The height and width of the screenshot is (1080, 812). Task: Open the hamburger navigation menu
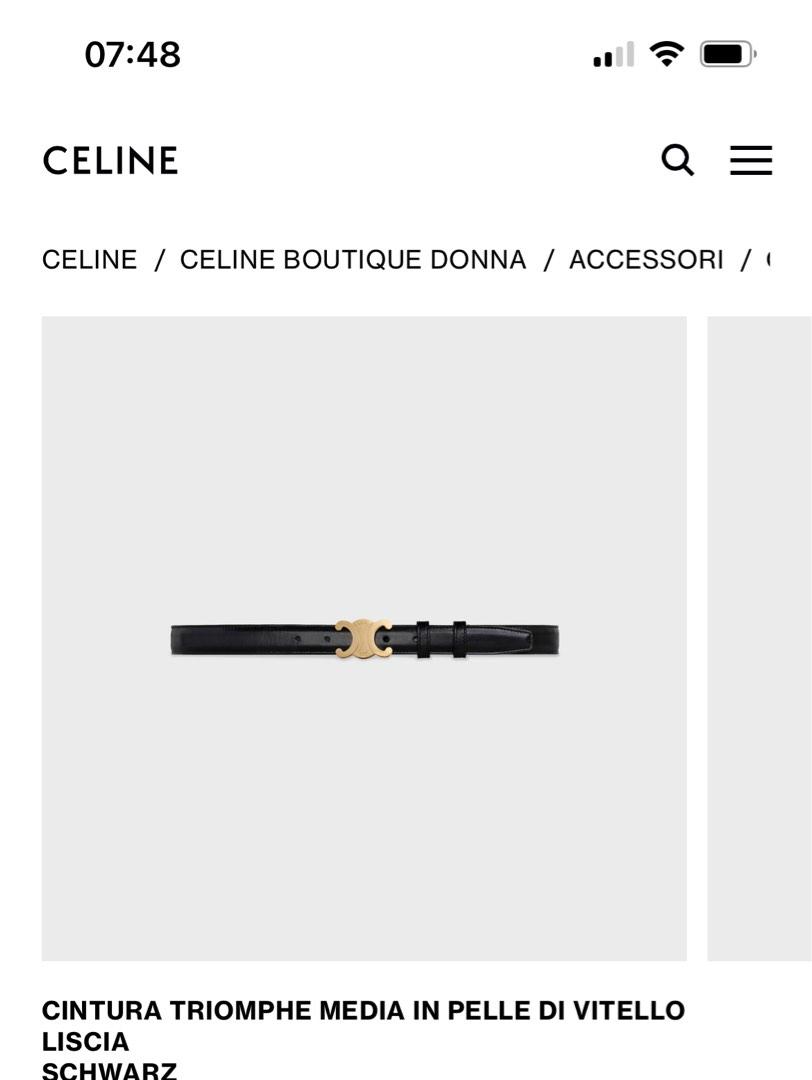click(x=751, y=160)
